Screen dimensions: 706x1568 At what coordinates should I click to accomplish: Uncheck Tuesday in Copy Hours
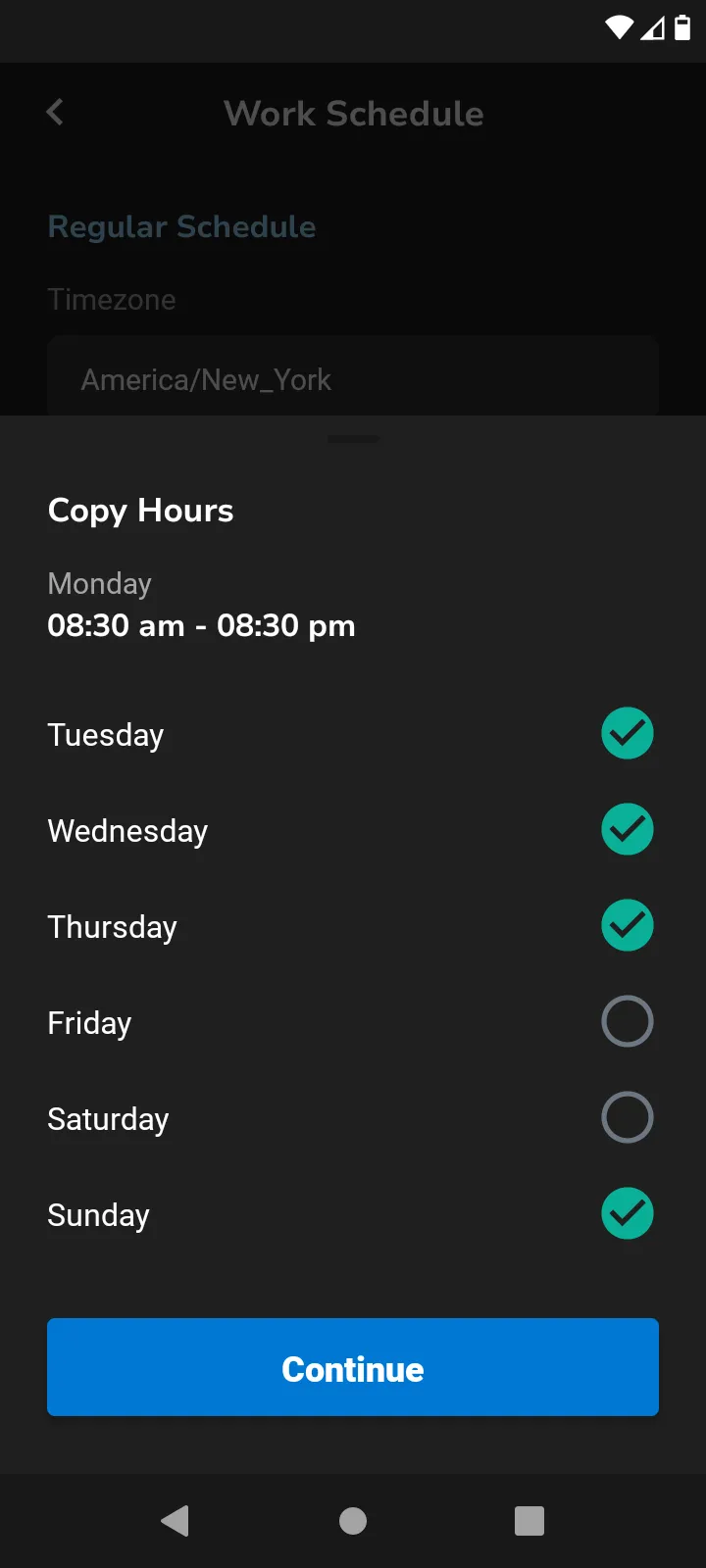tap(627, 733)
